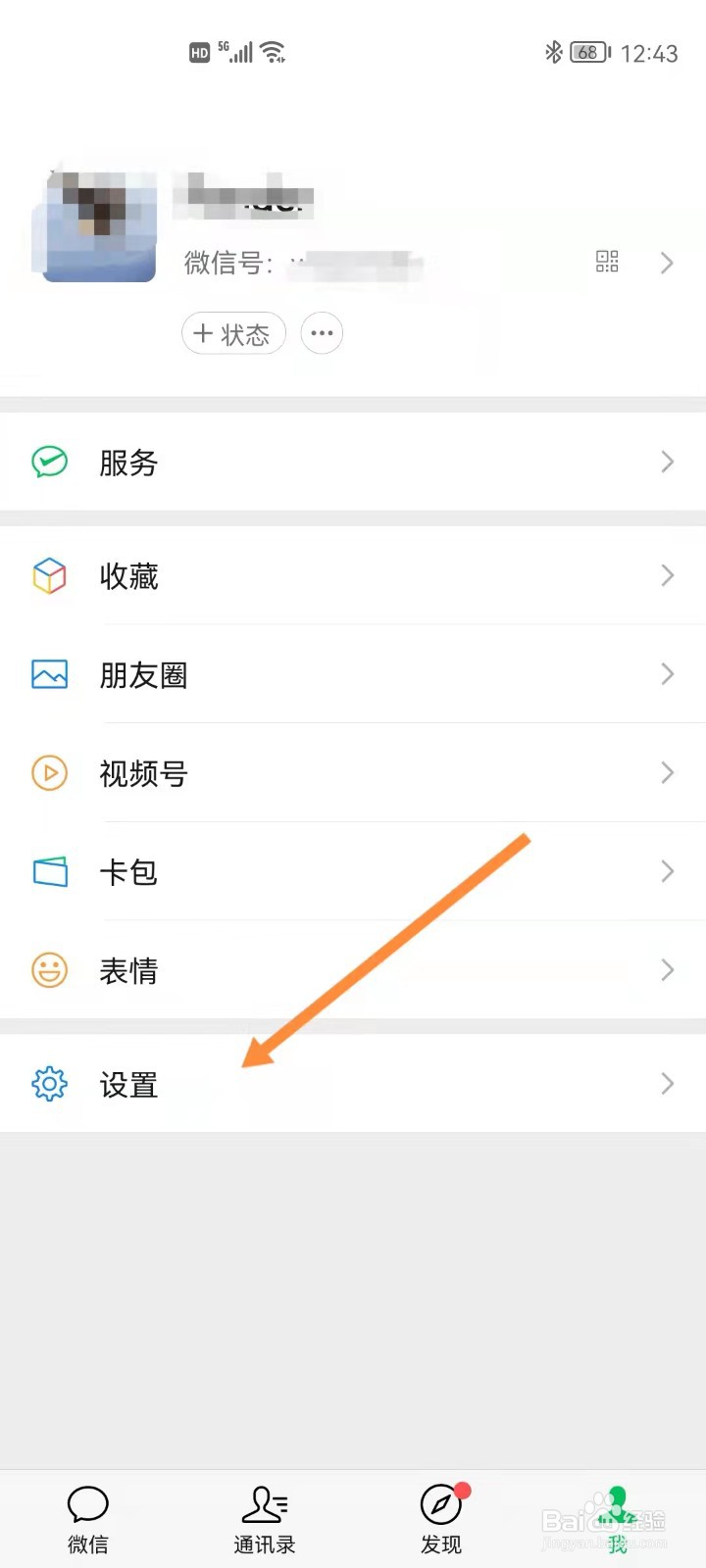Open 朋友圈 (Moments) photo icon

[x=48, y=674]
